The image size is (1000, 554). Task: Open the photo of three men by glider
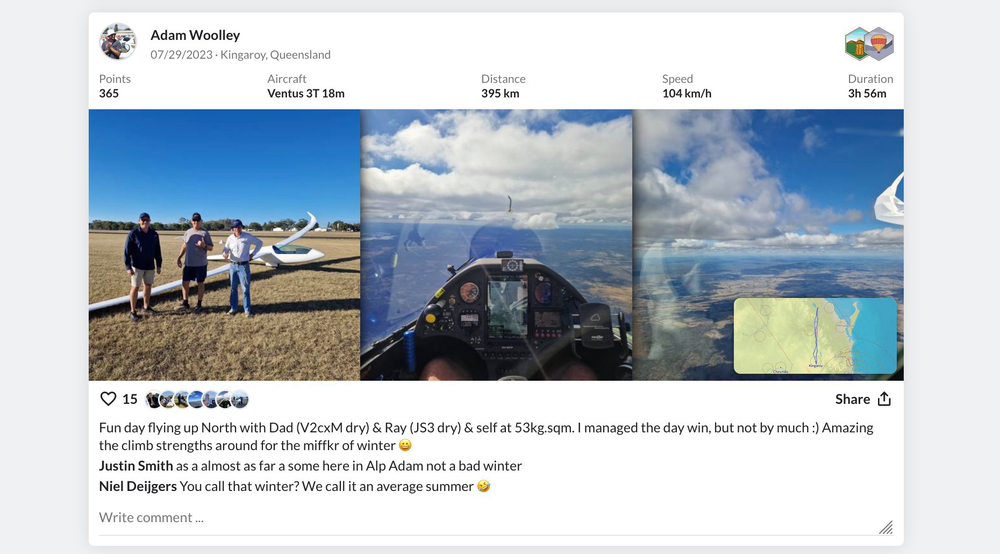click(x=224, y=244)
